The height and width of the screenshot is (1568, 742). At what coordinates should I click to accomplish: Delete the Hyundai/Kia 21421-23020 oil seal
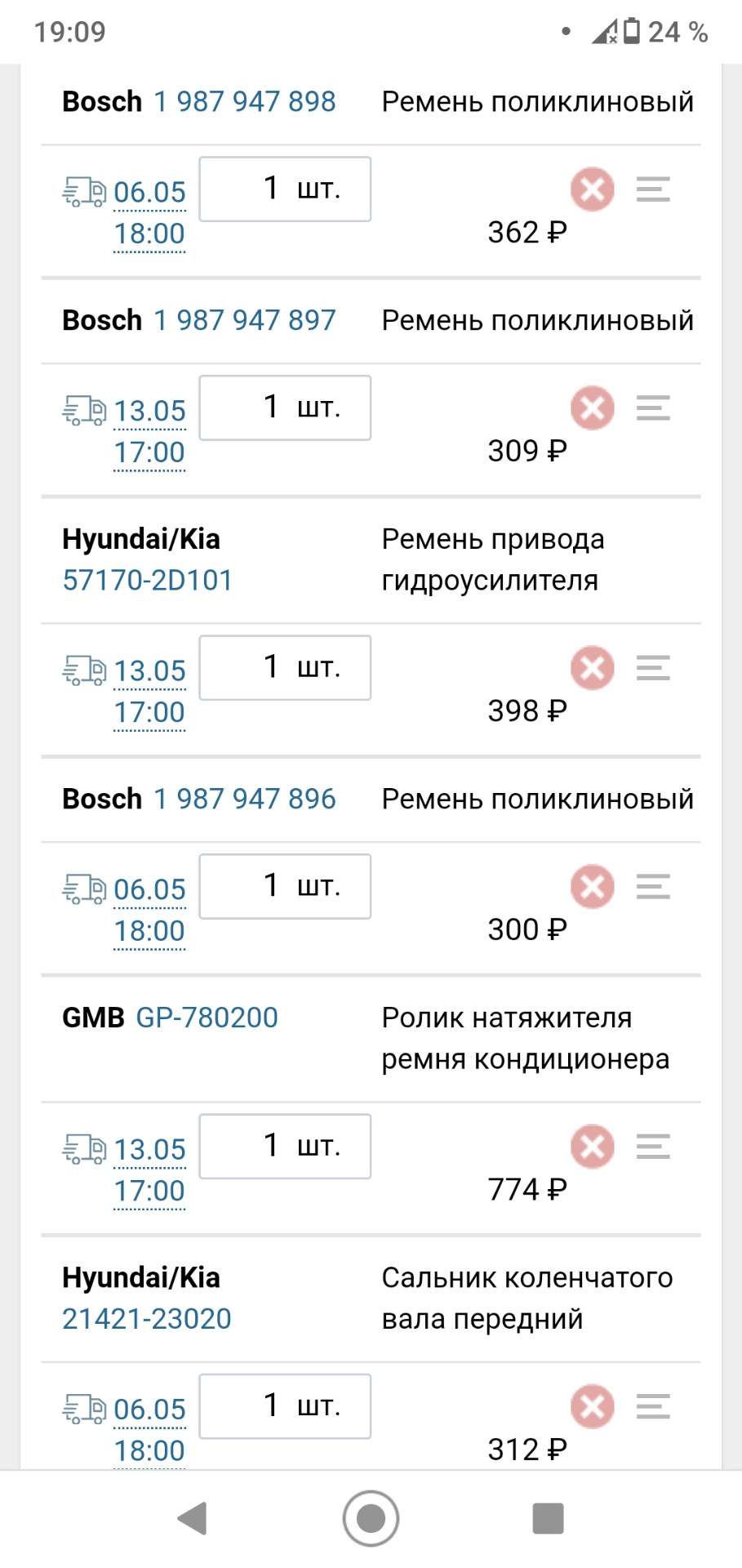tap(593, 1406)
